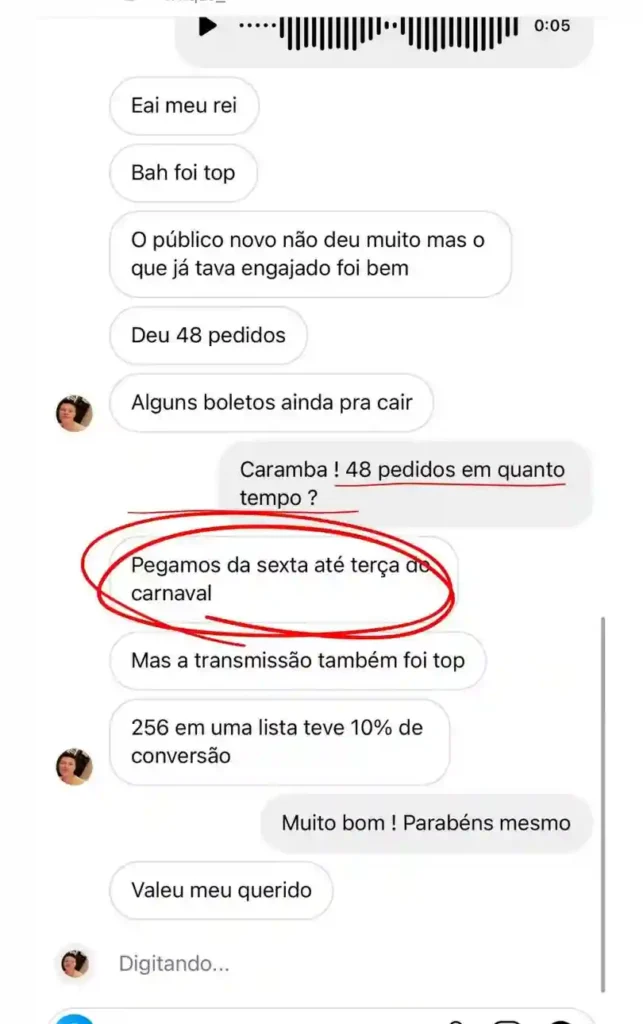This screenshot has width=643, height=1024.
Task: Open profile from avatar beside '256 em uma lista' message
Action: pyautogui.click(x=74, y=767)
